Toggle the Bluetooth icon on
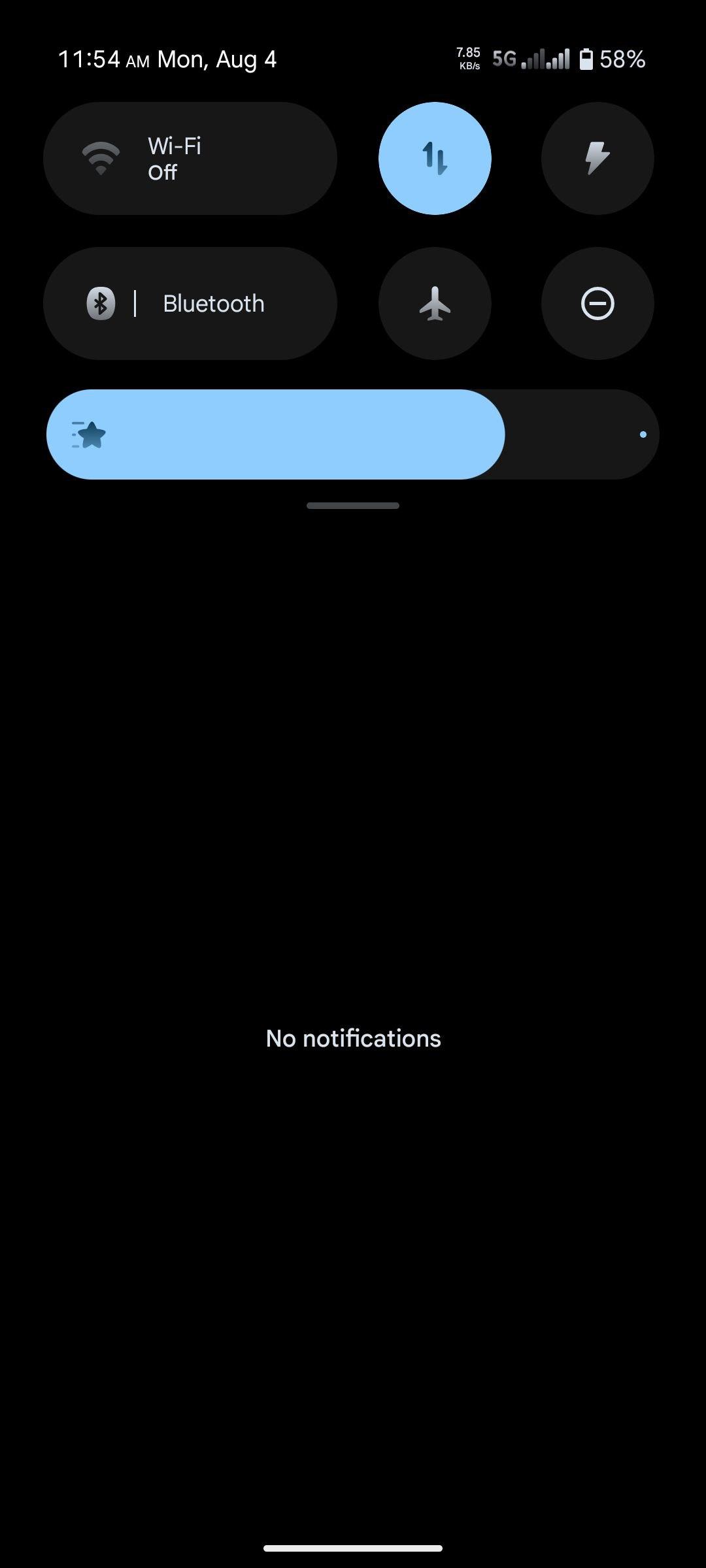Screen dimensions: 706x1568 point(101,304)
